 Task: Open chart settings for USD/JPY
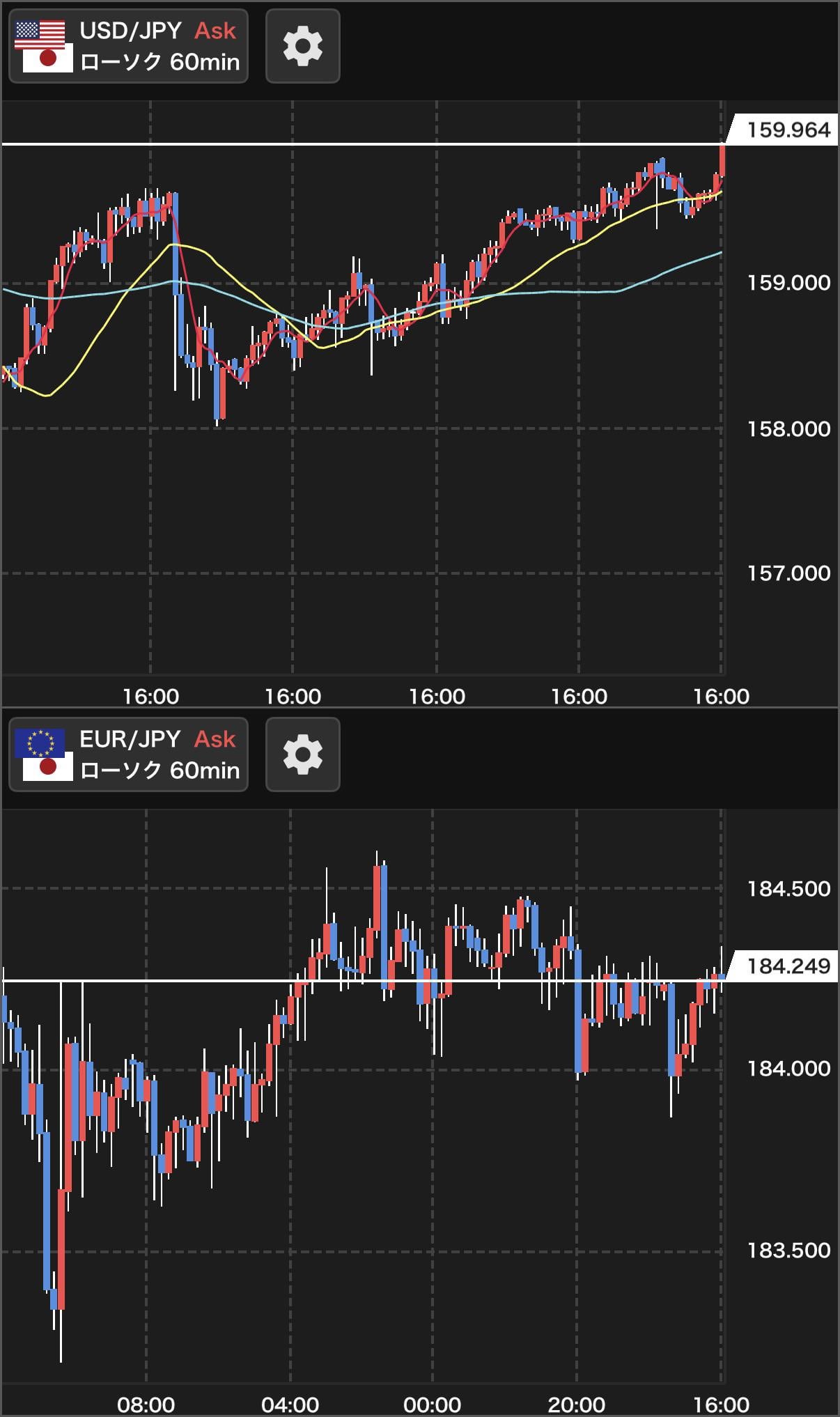[x=302, y=47]
